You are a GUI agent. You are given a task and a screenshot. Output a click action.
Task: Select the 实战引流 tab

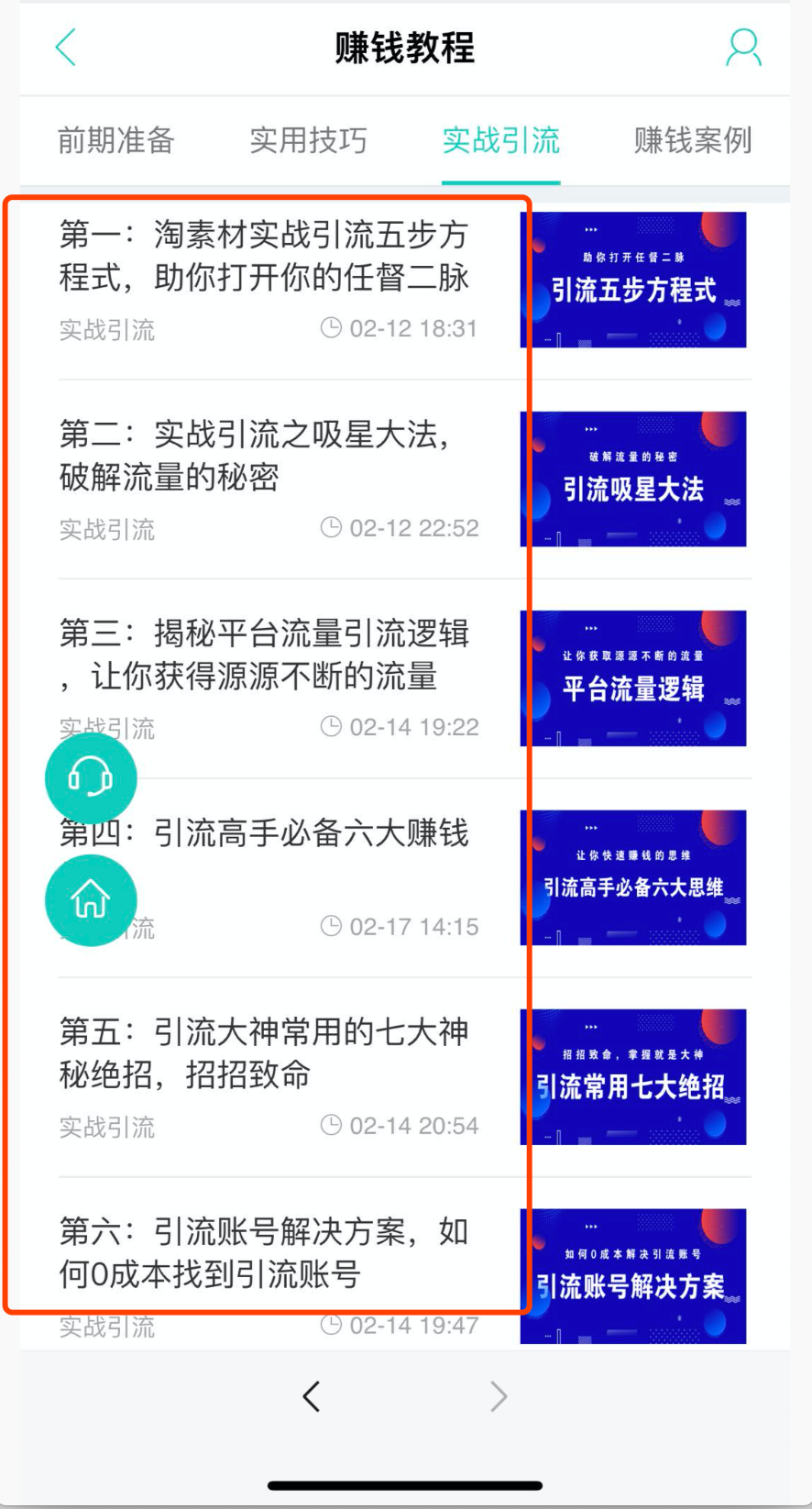[500, 140]
